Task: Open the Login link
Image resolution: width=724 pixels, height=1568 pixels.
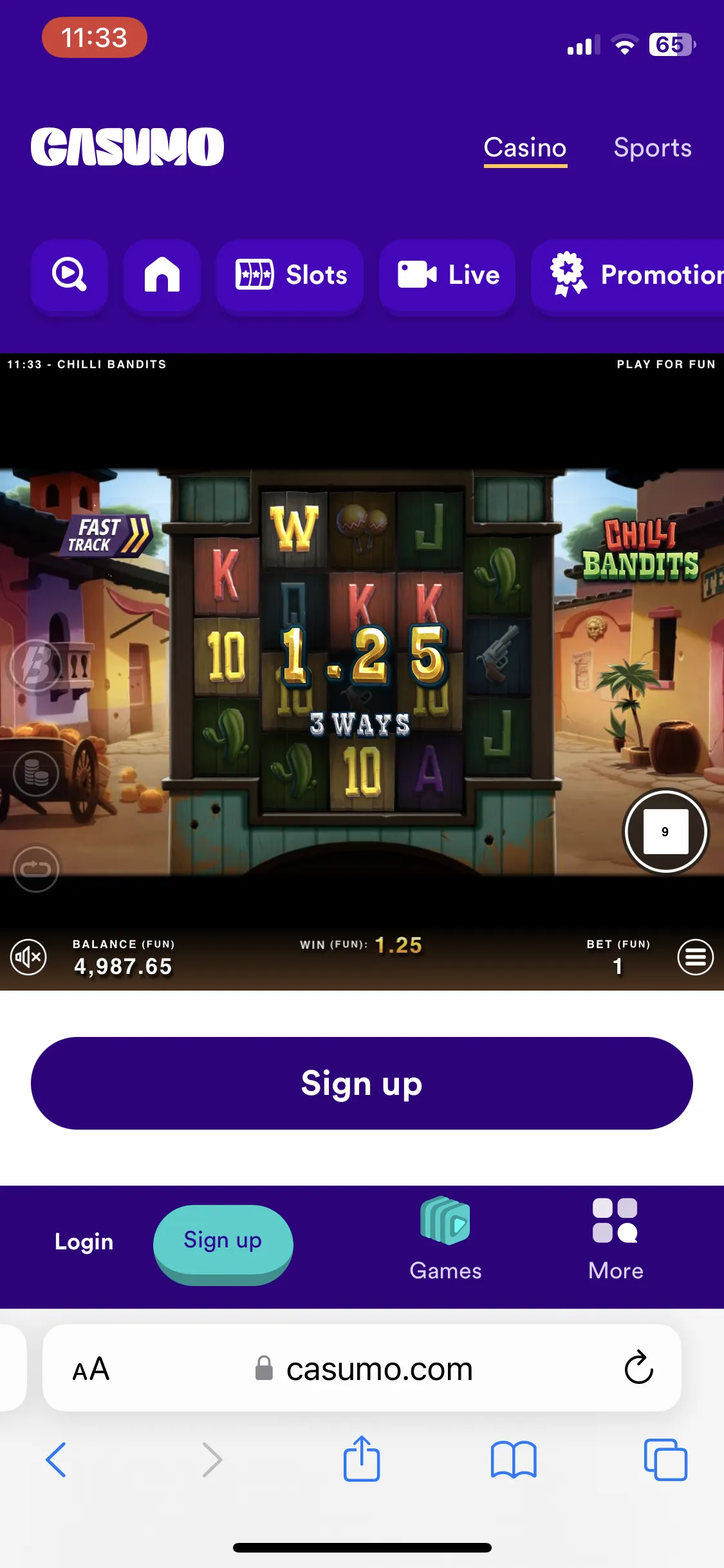Action: pos(84,1242)
